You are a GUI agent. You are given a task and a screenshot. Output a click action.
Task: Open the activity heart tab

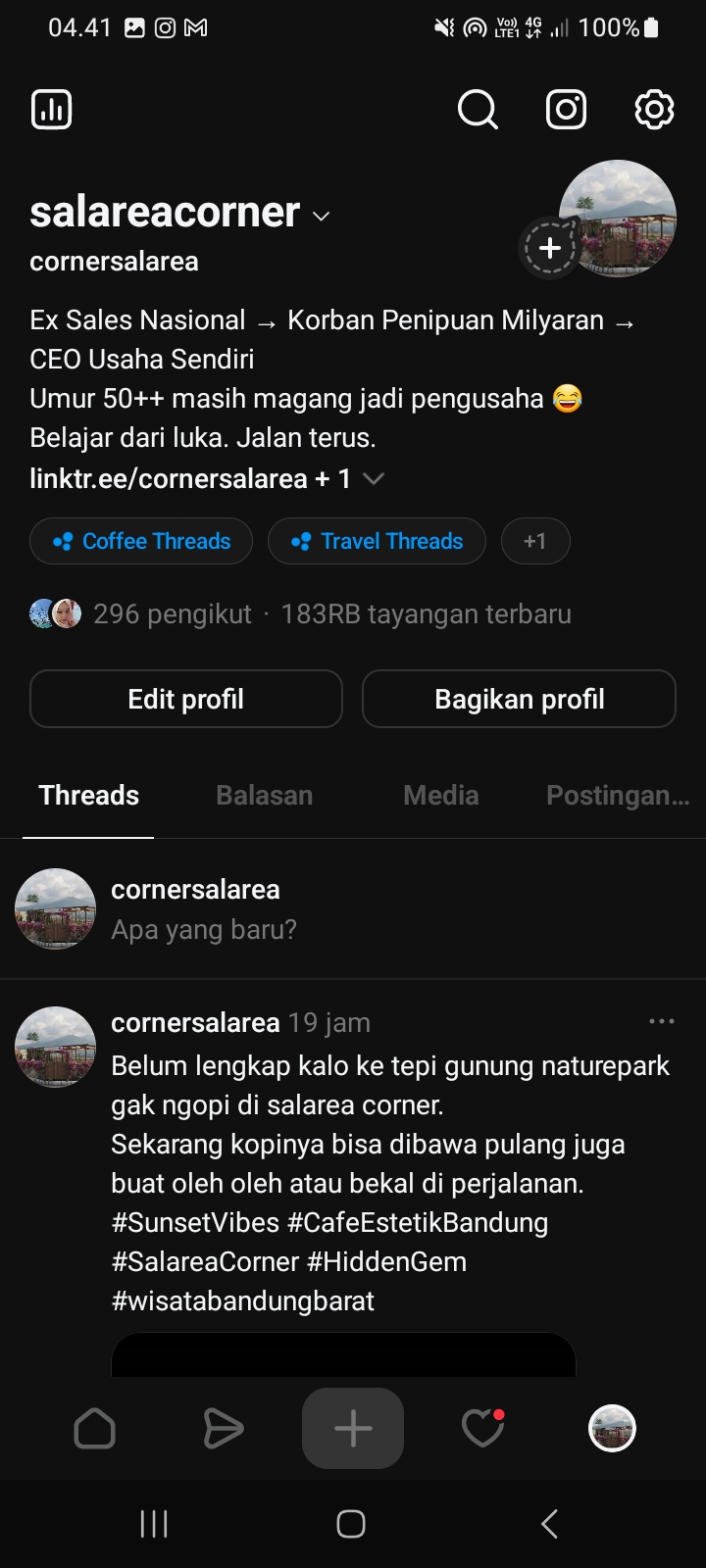point(483,1429)
